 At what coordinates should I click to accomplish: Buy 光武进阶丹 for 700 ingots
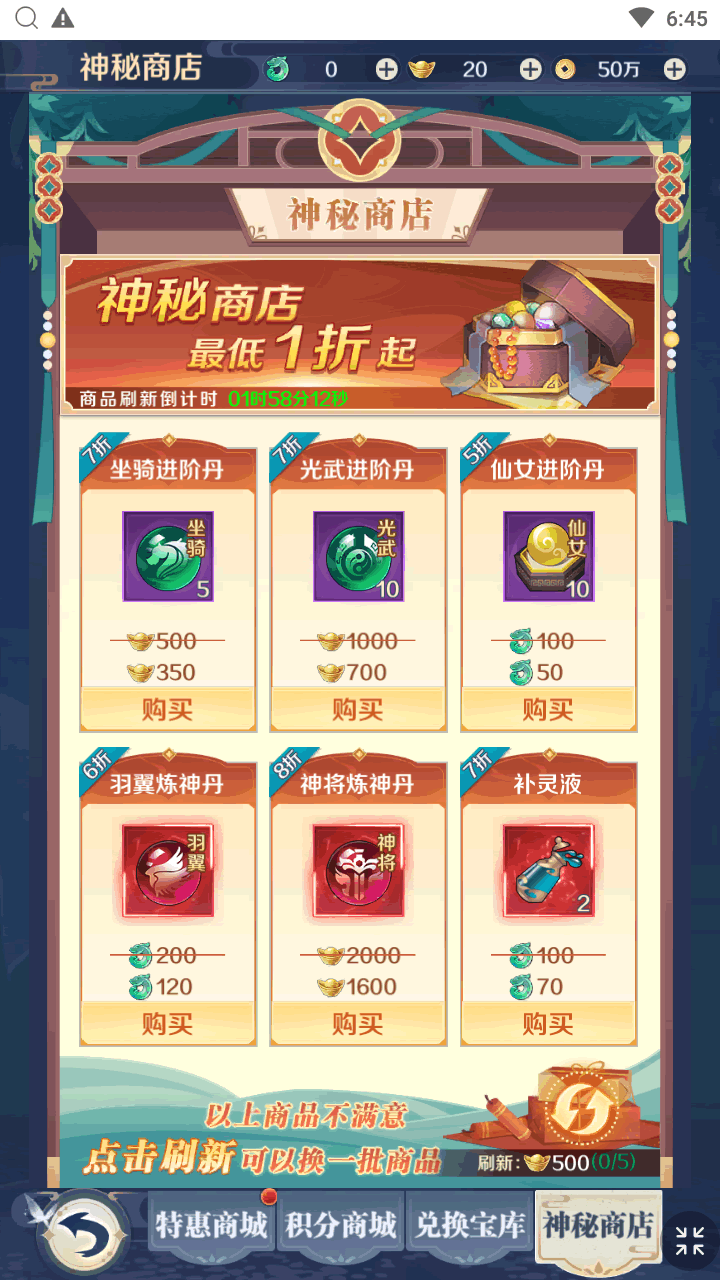pos(358,710)
